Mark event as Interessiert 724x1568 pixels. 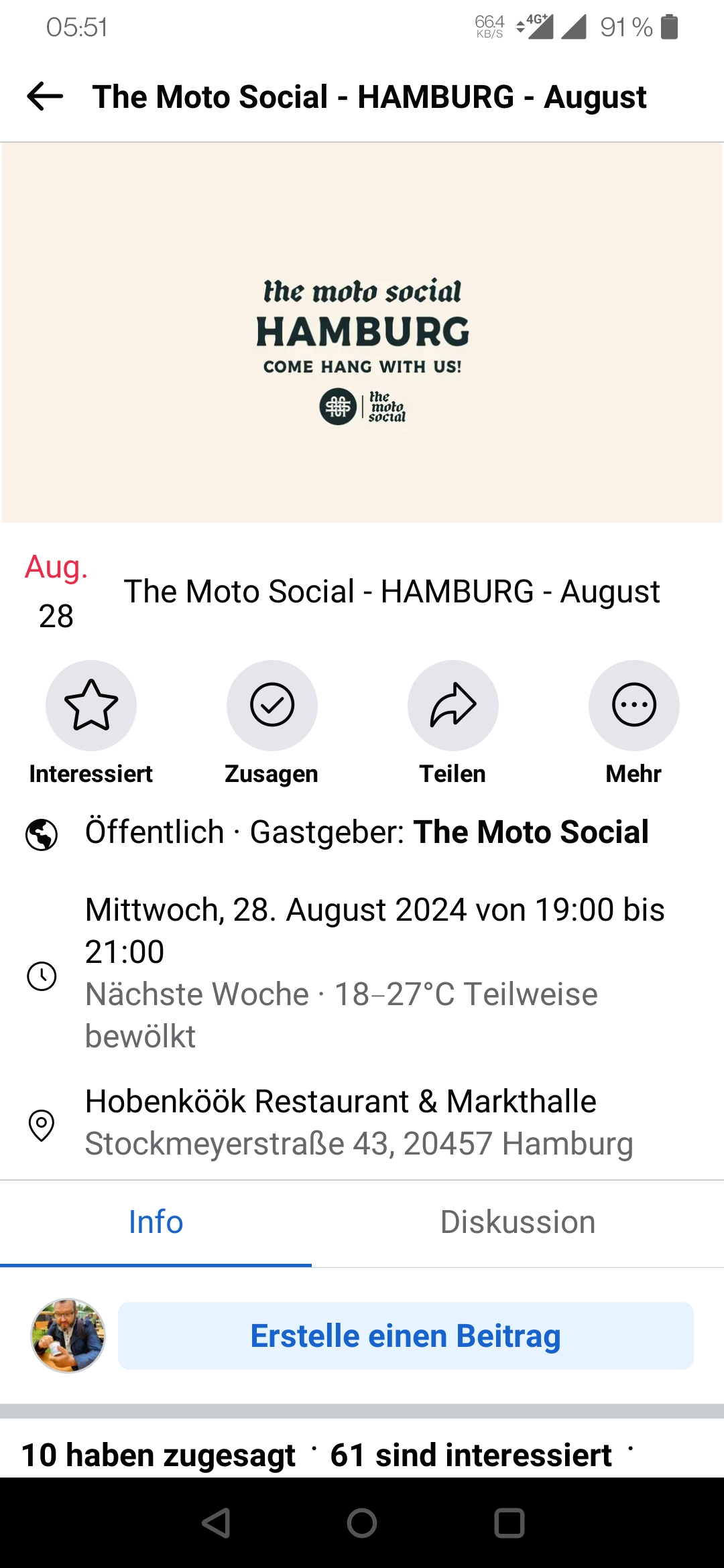(91, 706)
